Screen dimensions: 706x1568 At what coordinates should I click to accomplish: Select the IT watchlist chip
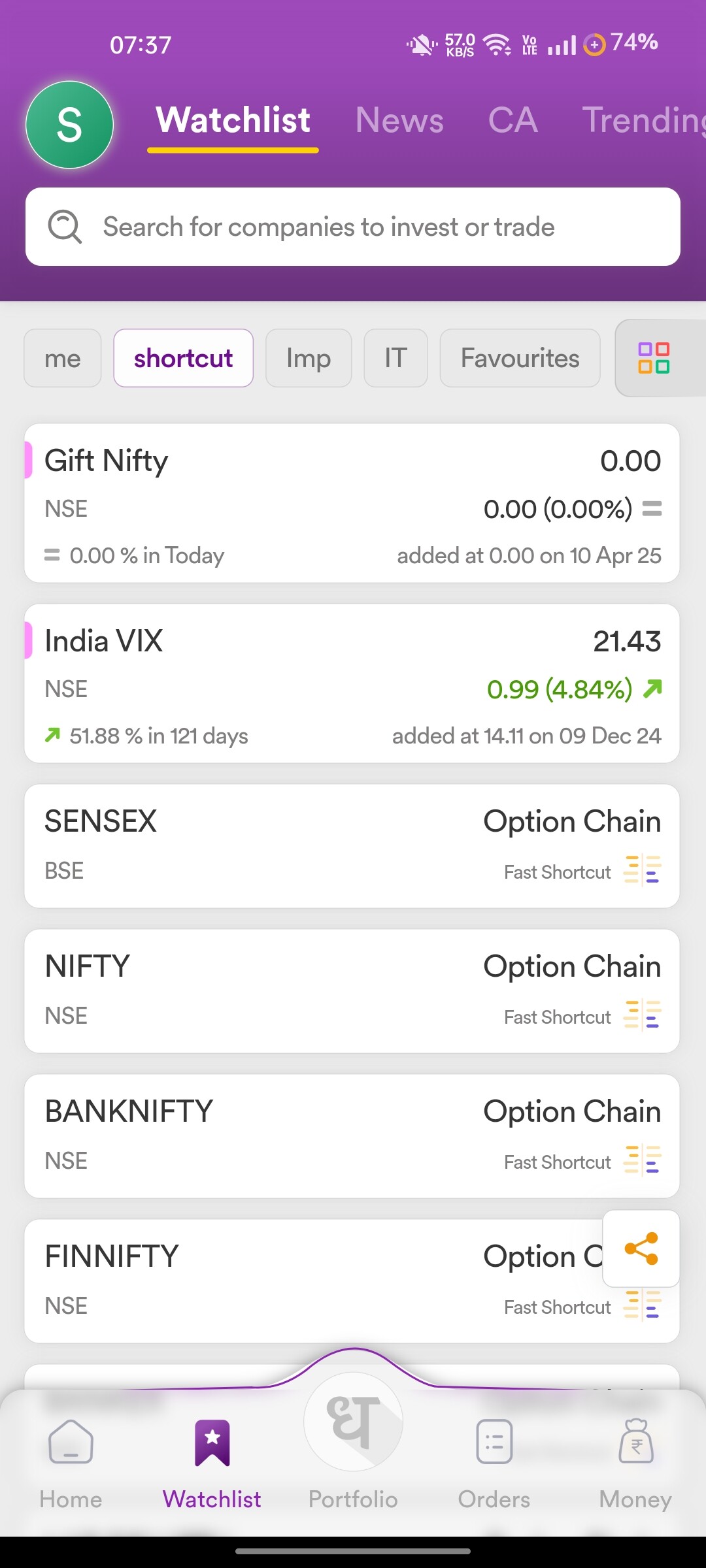click(395, 358)
